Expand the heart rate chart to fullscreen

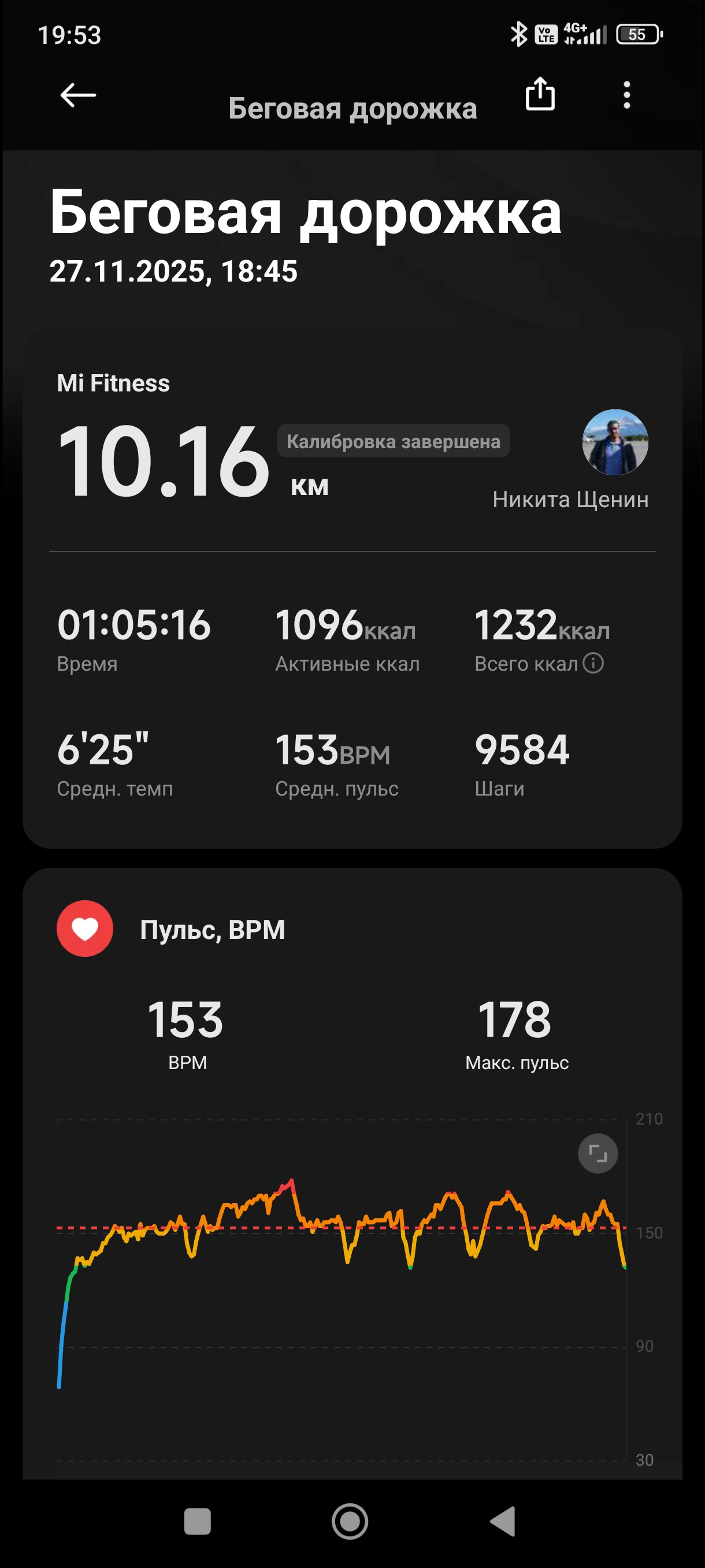coord(598,1153)
